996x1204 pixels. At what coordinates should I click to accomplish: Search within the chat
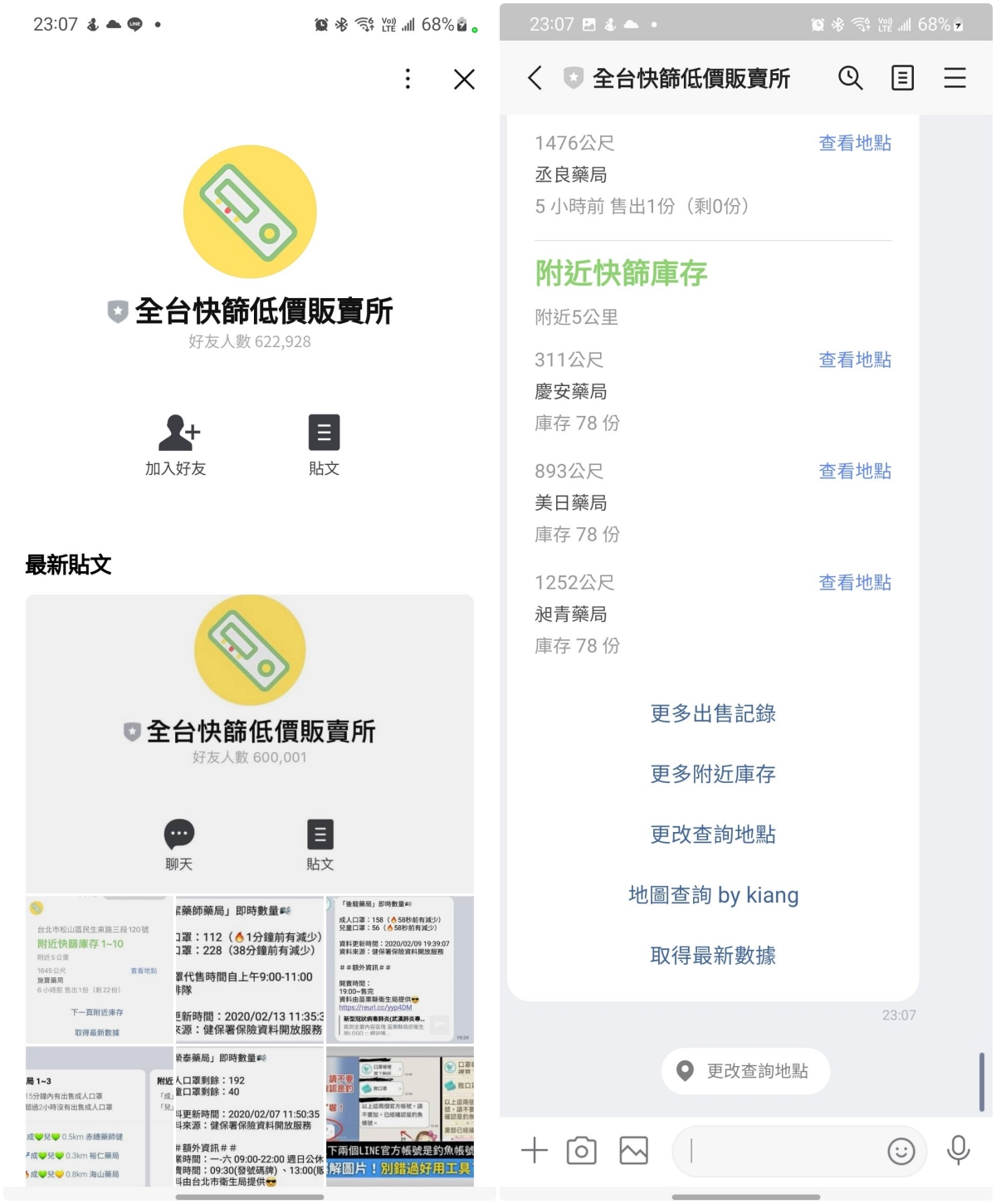tap(850, 78)
